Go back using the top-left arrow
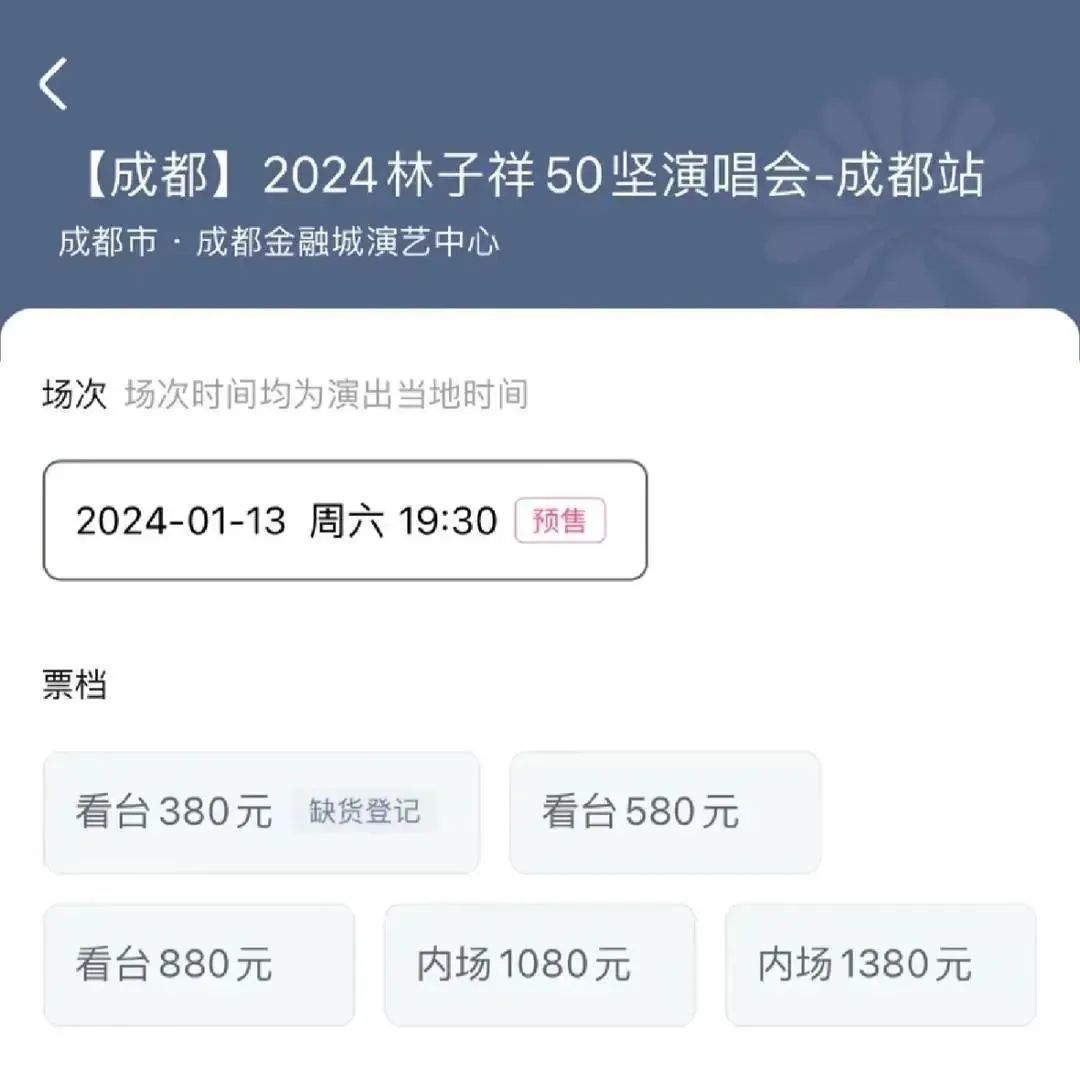Viewport: 1080px width, 1088px height. point(54,84)
